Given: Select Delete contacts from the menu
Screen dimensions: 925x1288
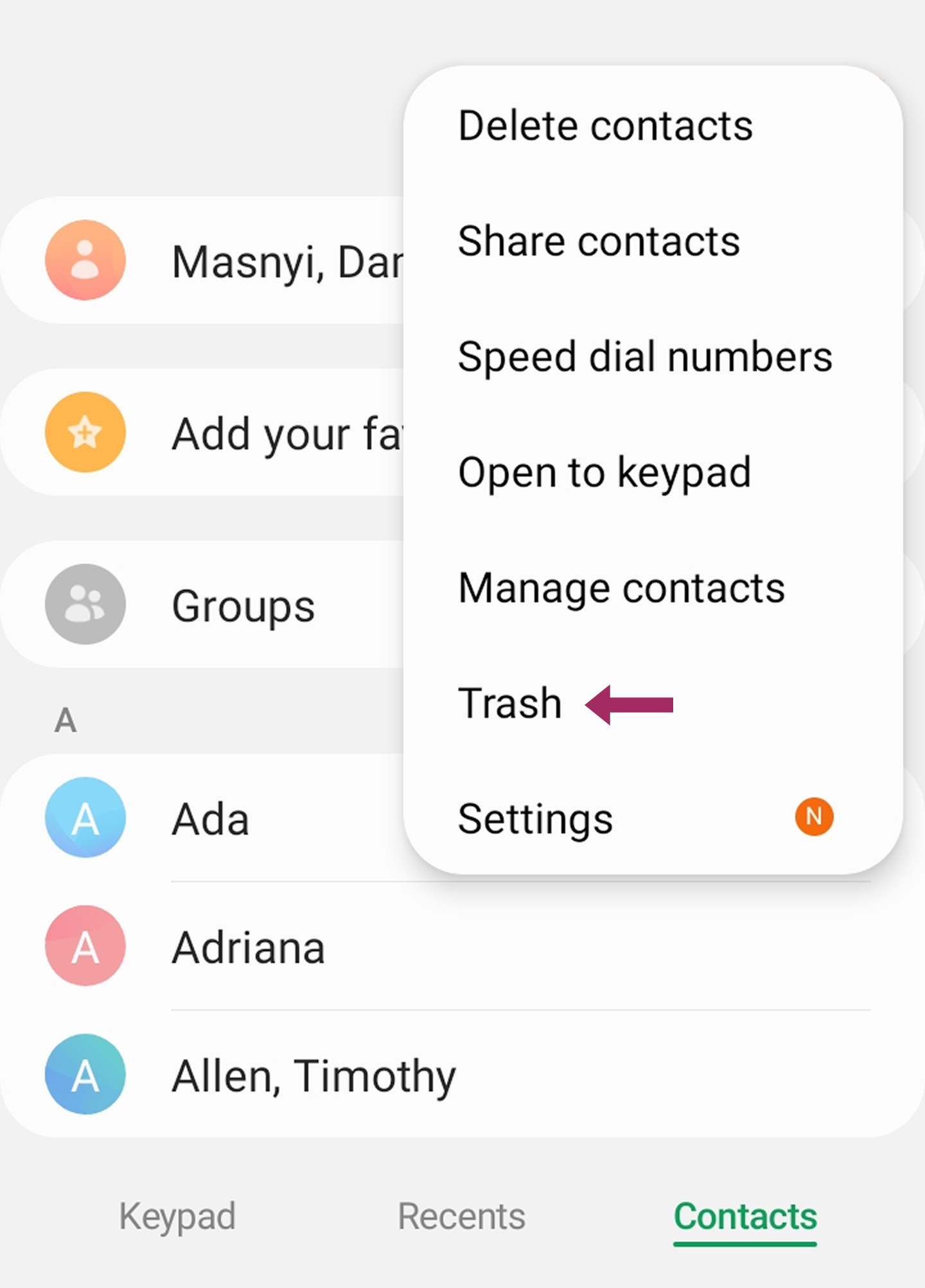Looking at the screenshot, I should pos(606,125).
